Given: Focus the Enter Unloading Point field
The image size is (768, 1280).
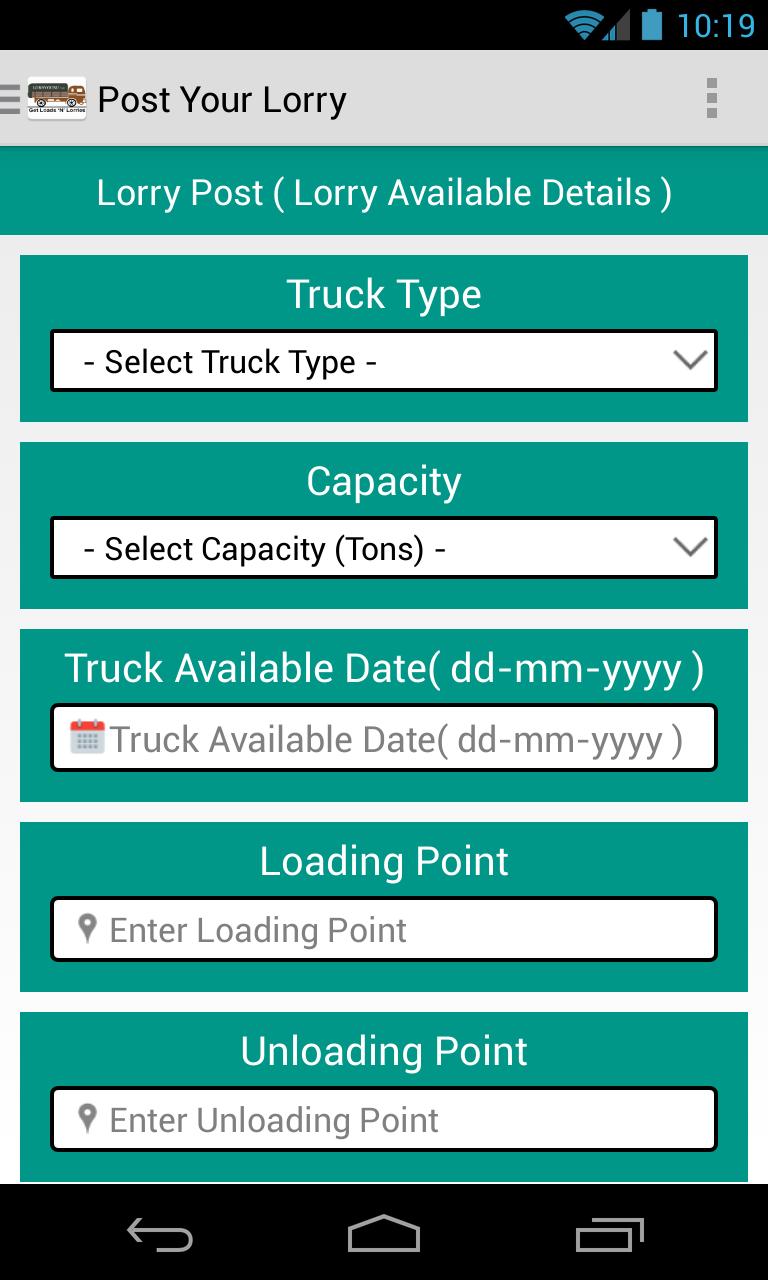Looking at the screenshot, I should coord(384,1120).
